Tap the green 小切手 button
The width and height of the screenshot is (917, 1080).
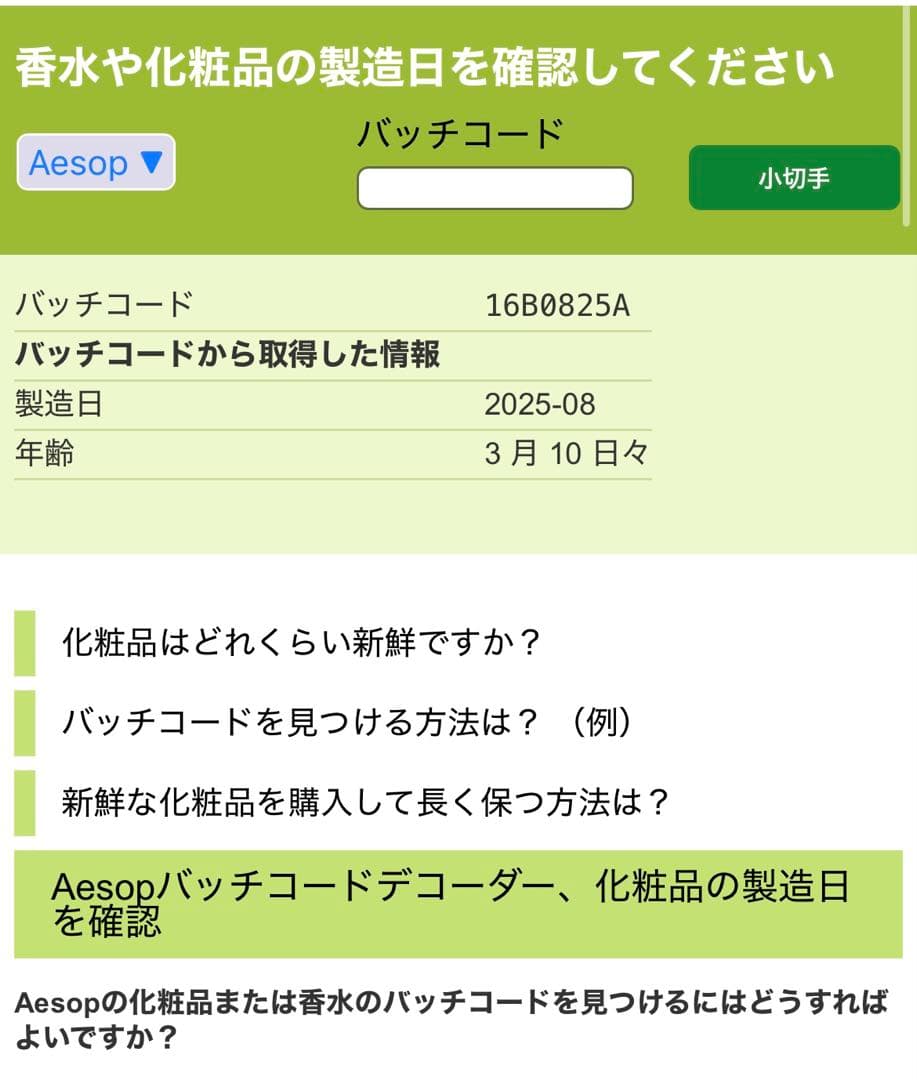point(794,178)
